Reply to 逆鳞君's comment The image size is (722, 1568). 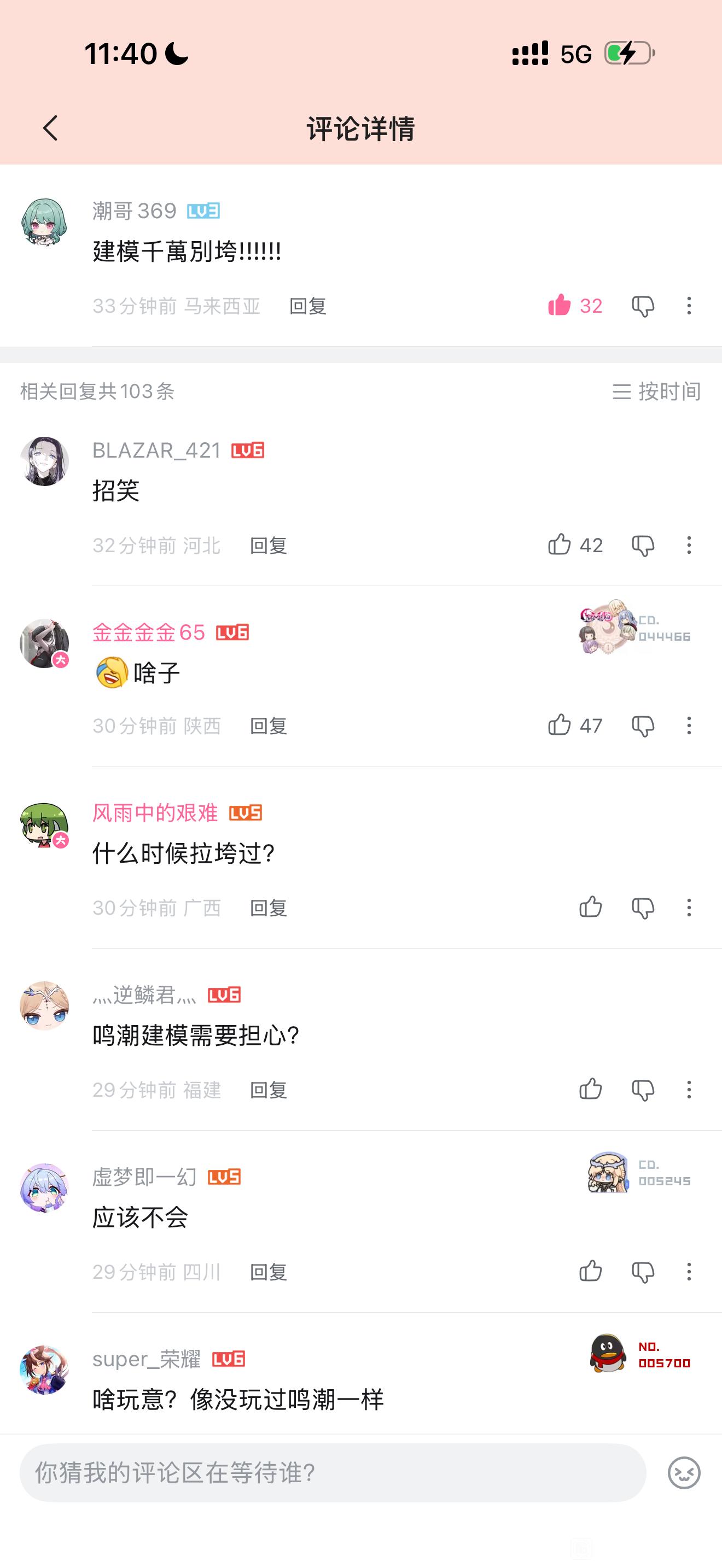[269, 1090]
